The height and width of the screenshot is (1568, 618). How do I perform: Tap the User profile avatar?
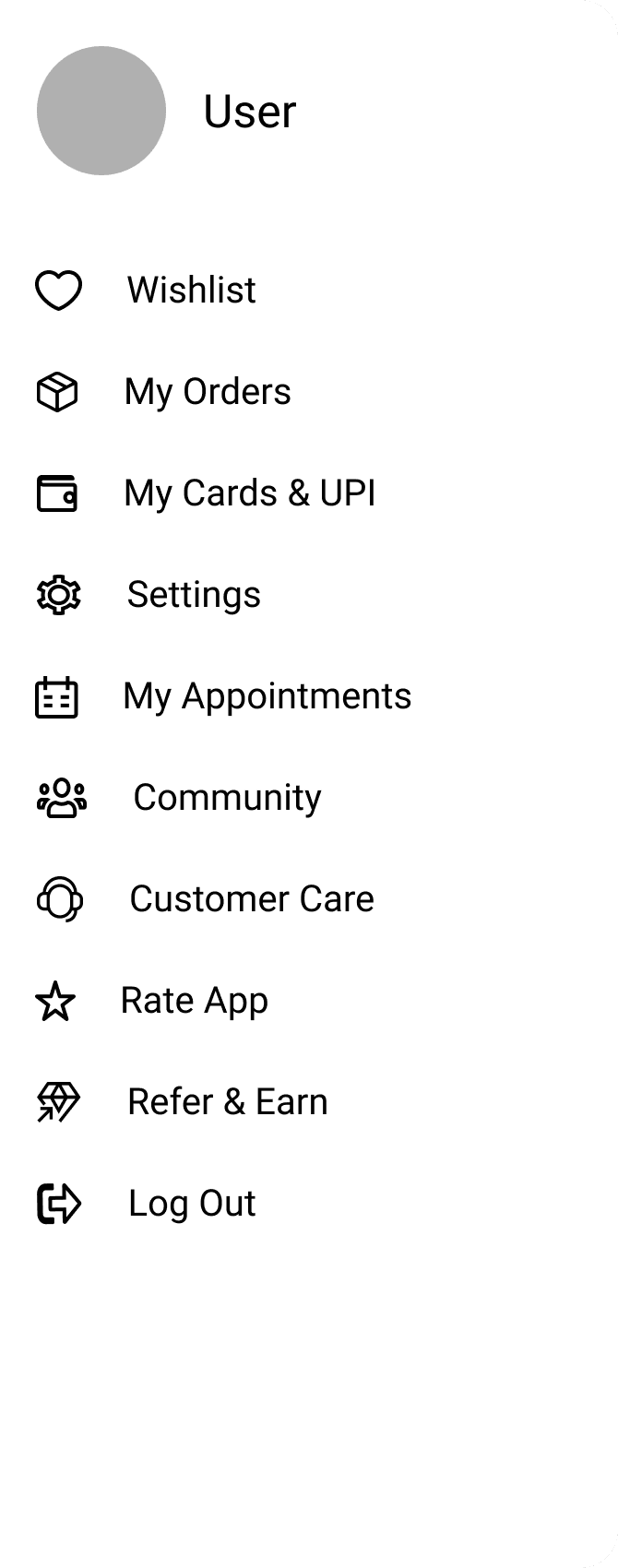(x=101, y=111)
